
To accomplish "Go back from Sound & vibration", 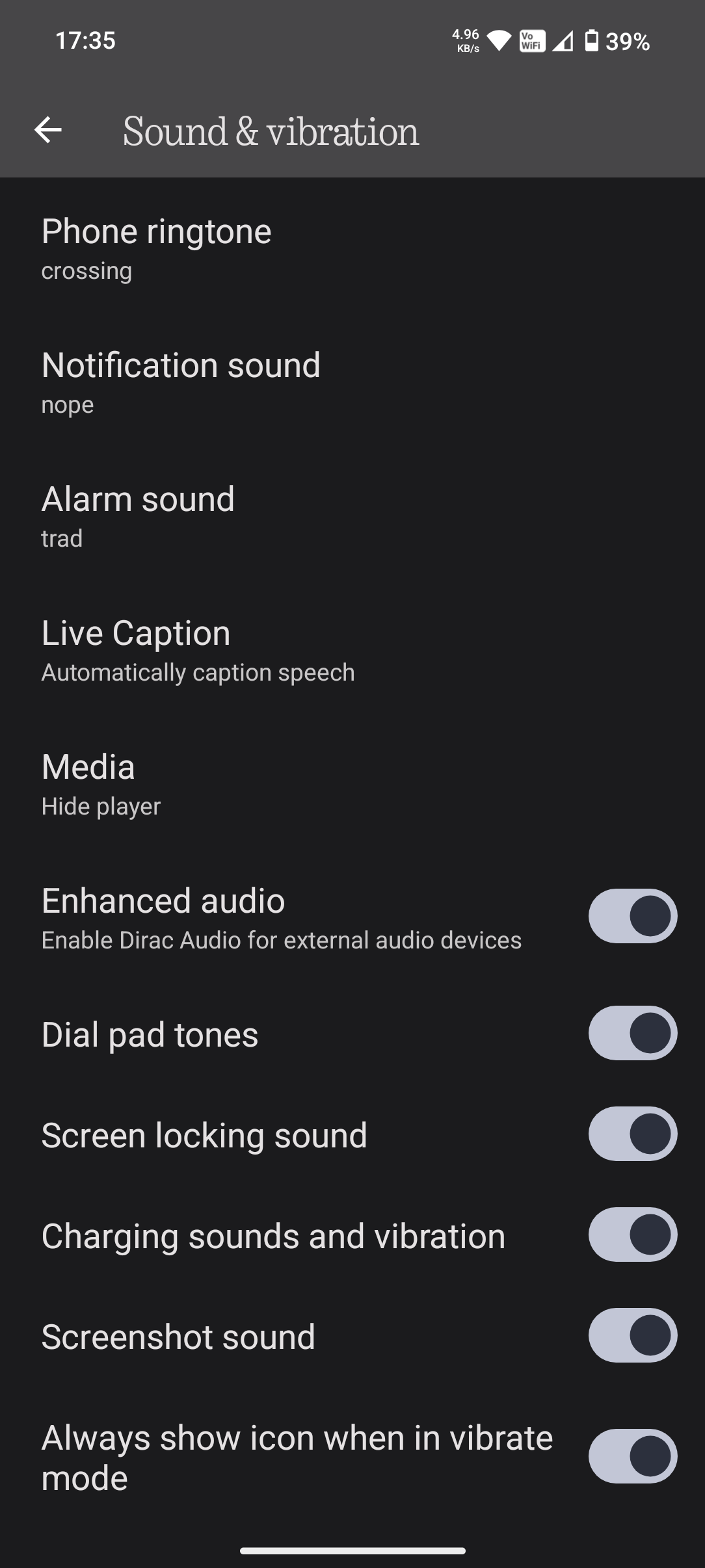I will (48, 131).
